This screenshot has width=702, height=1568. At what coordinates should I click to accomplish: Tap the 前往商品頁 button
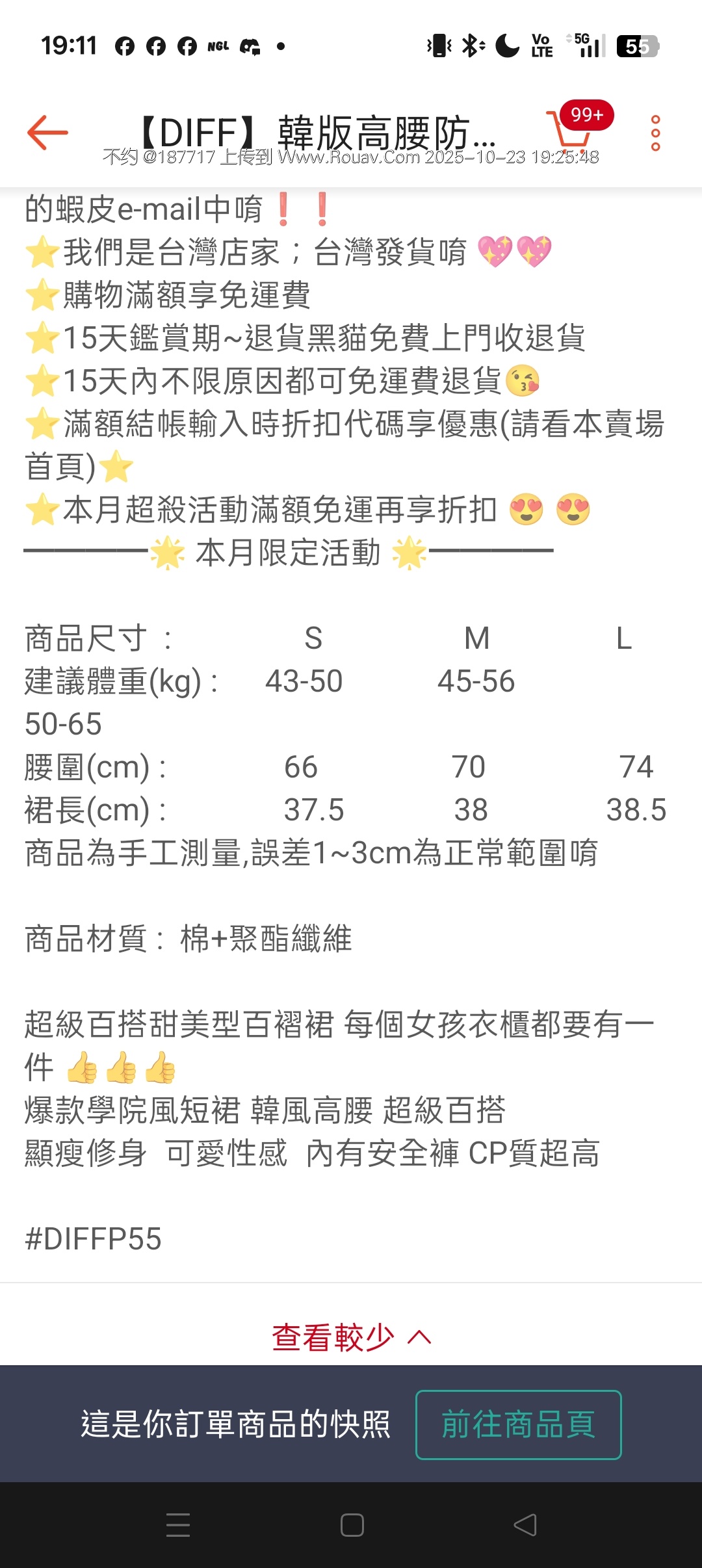(518, 1424)
